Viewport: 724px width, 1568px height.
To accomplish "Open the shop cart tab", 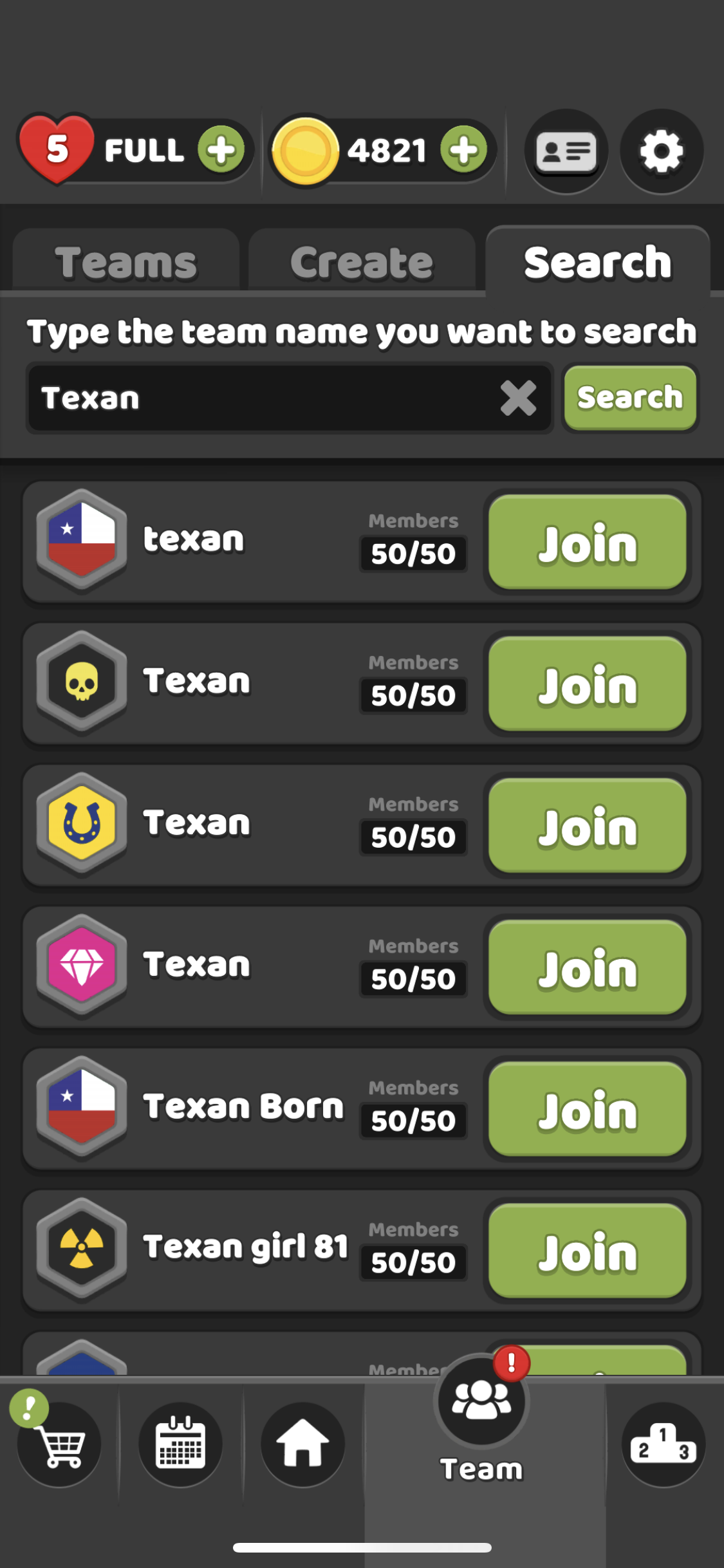I will click(x=59, y=1444).
